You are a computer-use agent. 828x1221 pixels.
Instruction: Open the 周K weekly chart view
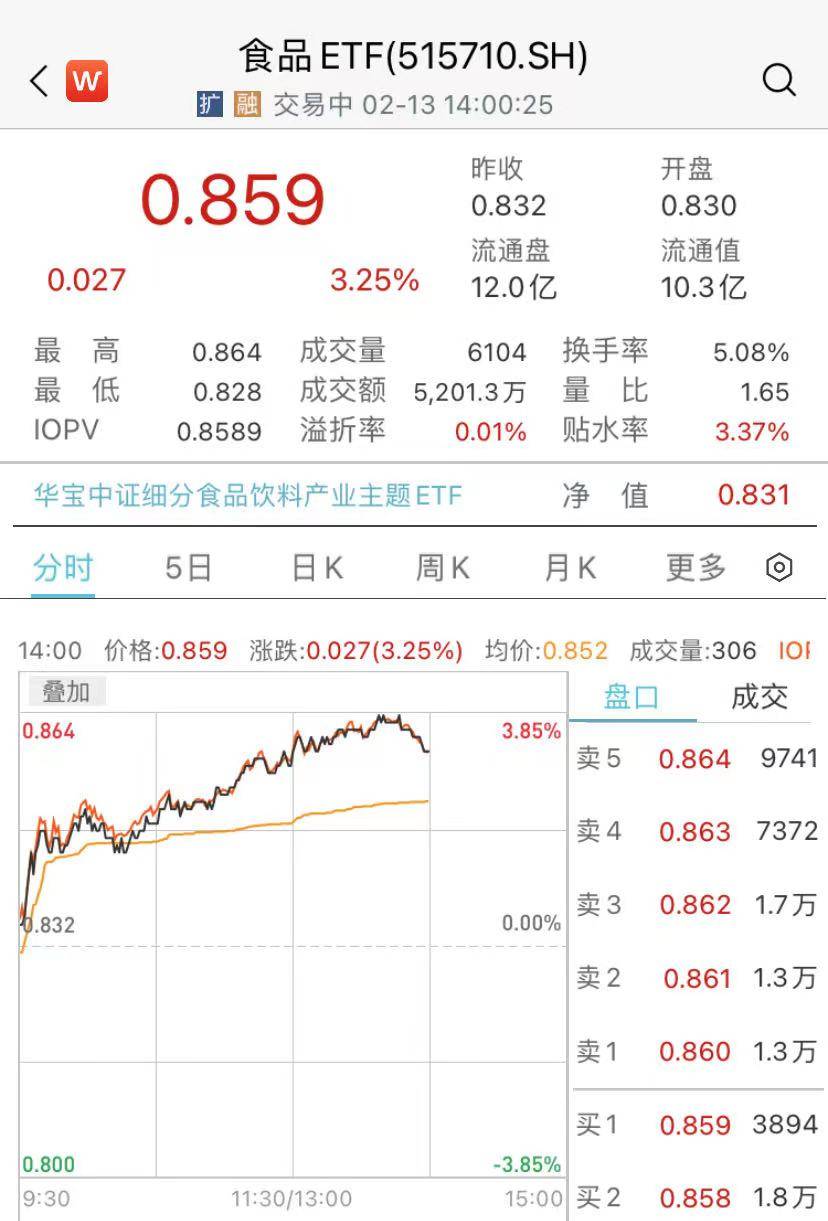pos(440,566)
